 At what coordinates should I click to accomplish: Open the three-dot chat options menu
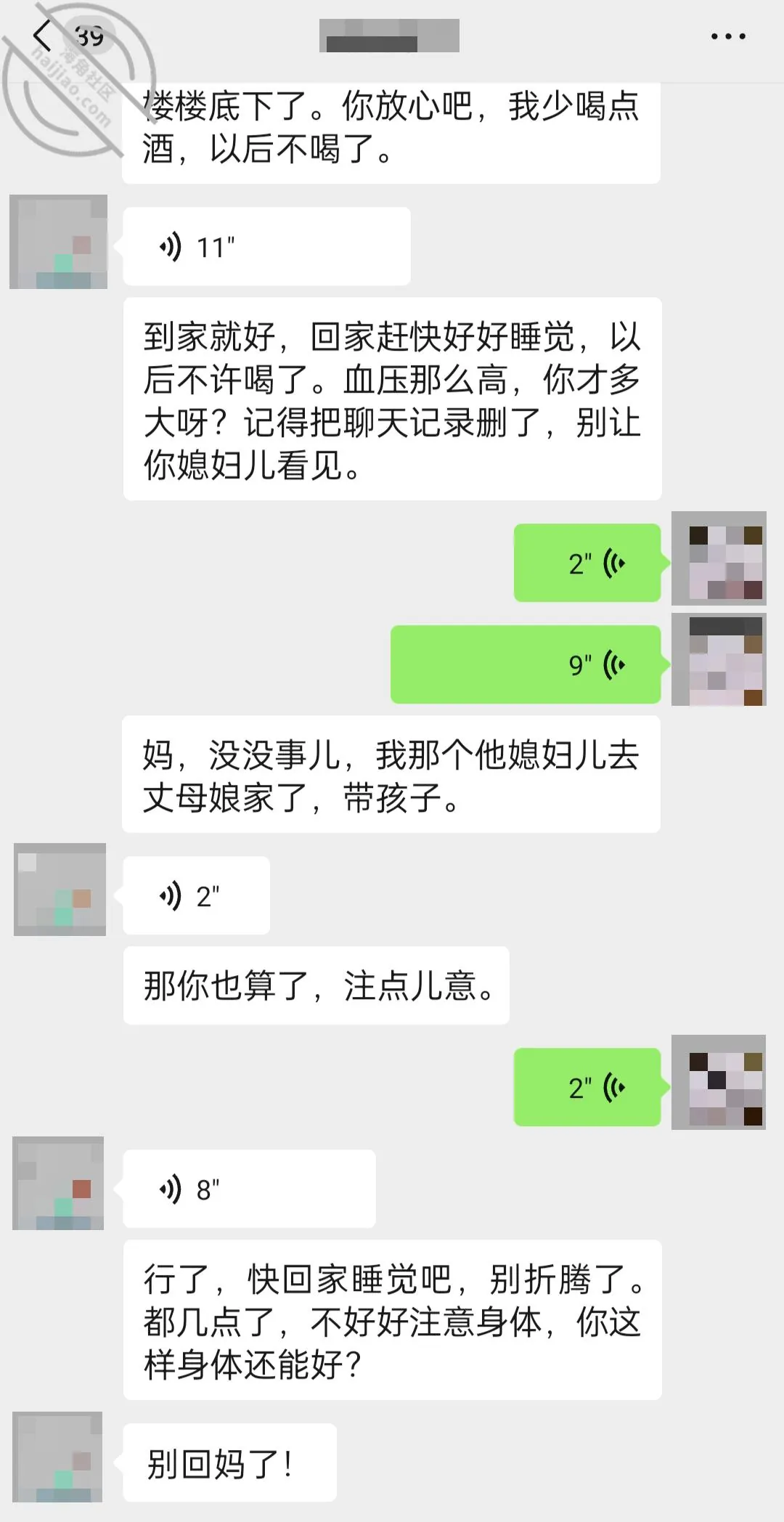pos(728,36)
